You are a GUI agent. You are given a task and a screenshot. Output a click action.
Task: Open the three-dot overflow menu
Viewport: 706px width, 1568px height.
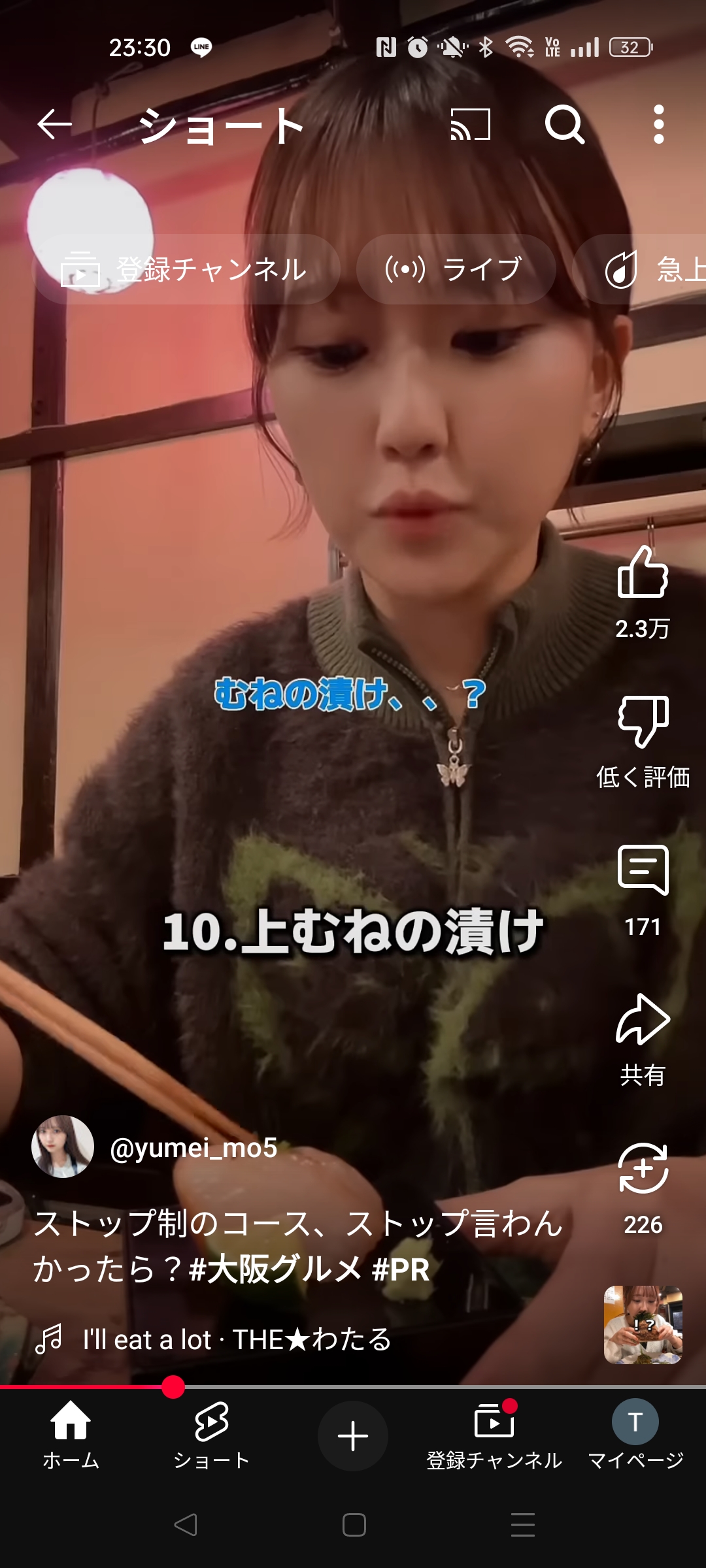tap(659, 124)
